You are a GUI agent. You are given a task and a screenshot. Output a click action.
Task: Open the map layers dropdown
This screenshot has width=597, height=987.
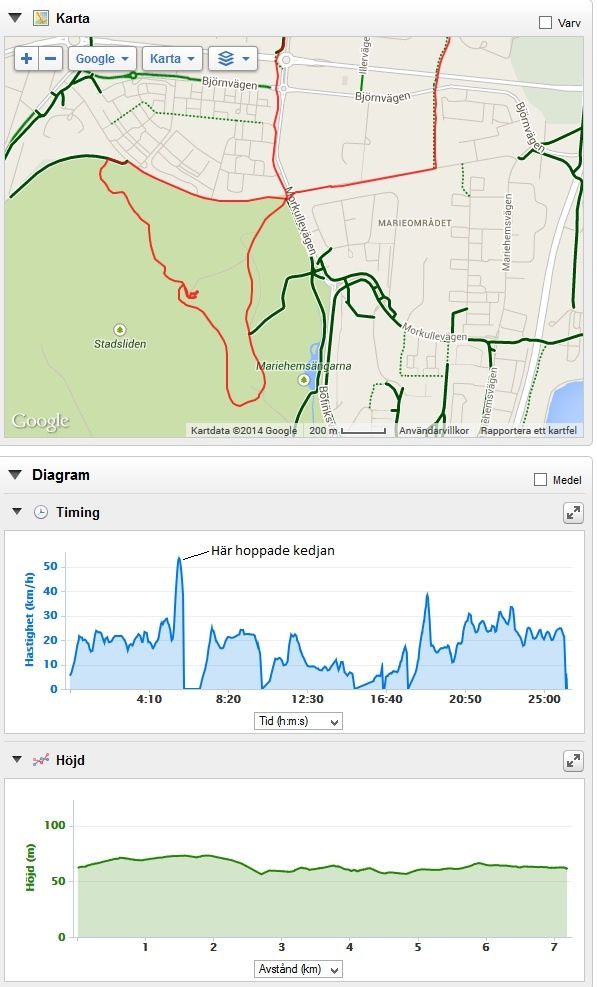click(232, 59)
